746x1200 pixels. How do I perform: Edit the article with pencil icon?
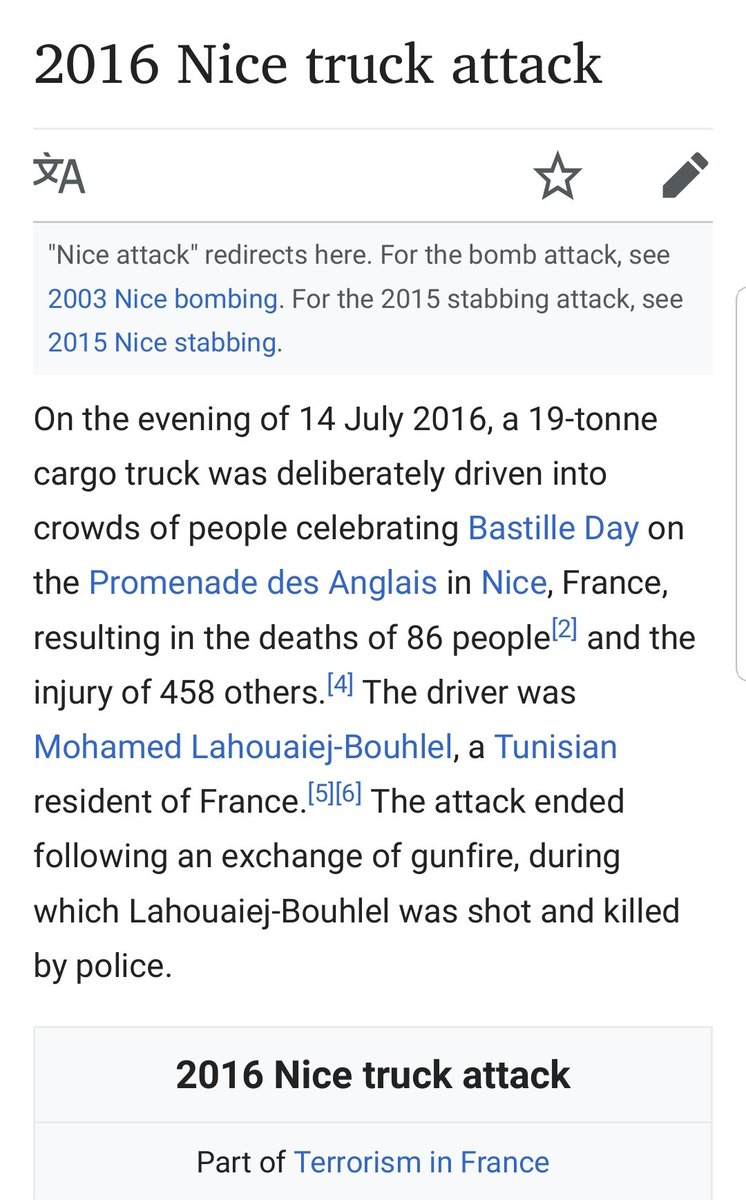pos(685,175)
